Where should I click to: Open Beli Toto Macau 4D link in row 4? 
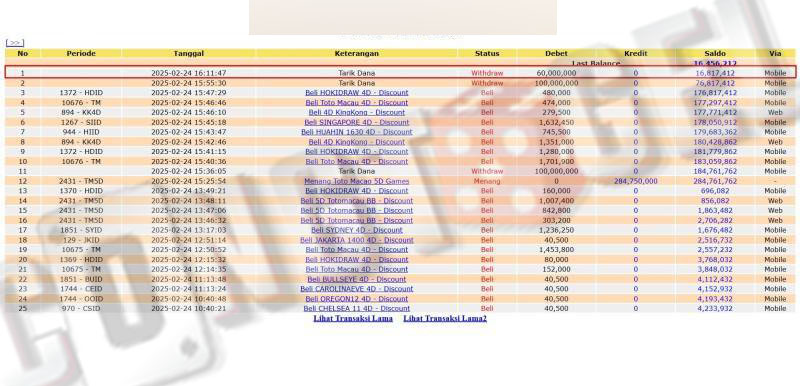(x=357, y=102)
